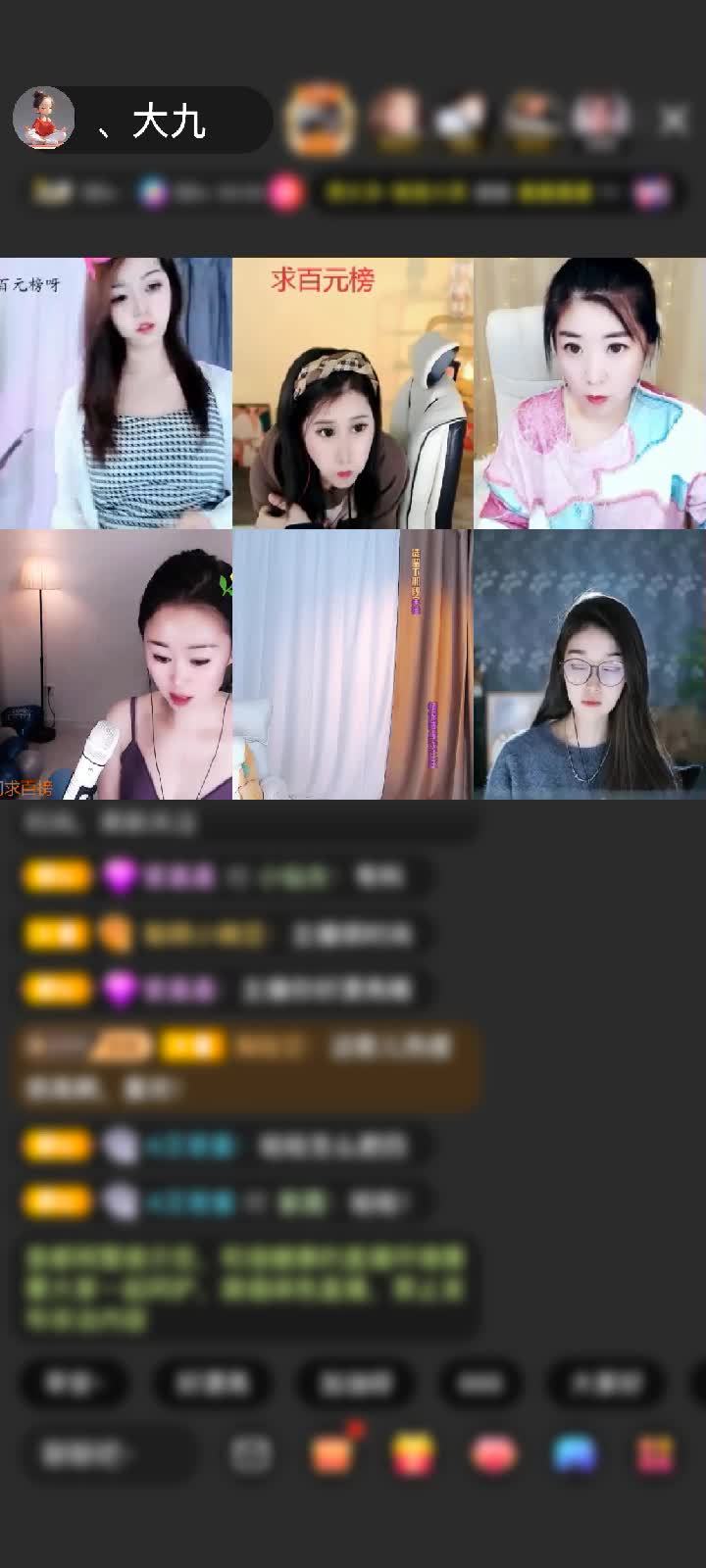Open the orange icon with red dot
This screenshot has width=706, height=1568.
pyautogui.click(x=331, y=1454)
